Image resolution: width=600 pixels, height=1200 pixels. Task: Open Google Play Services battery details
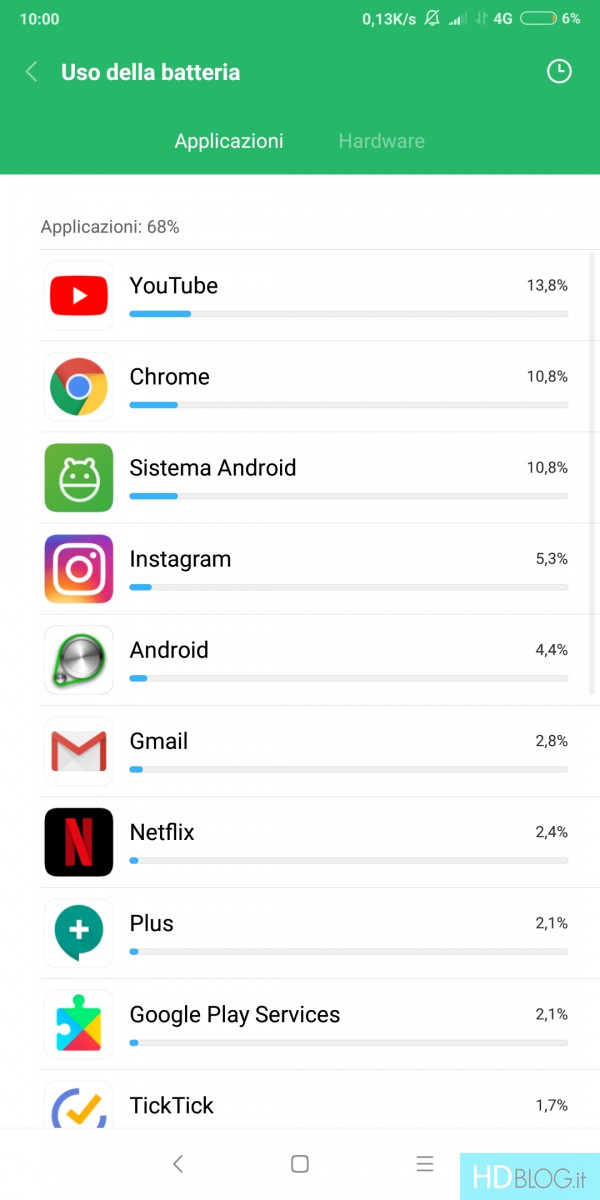pos(300,1023)
